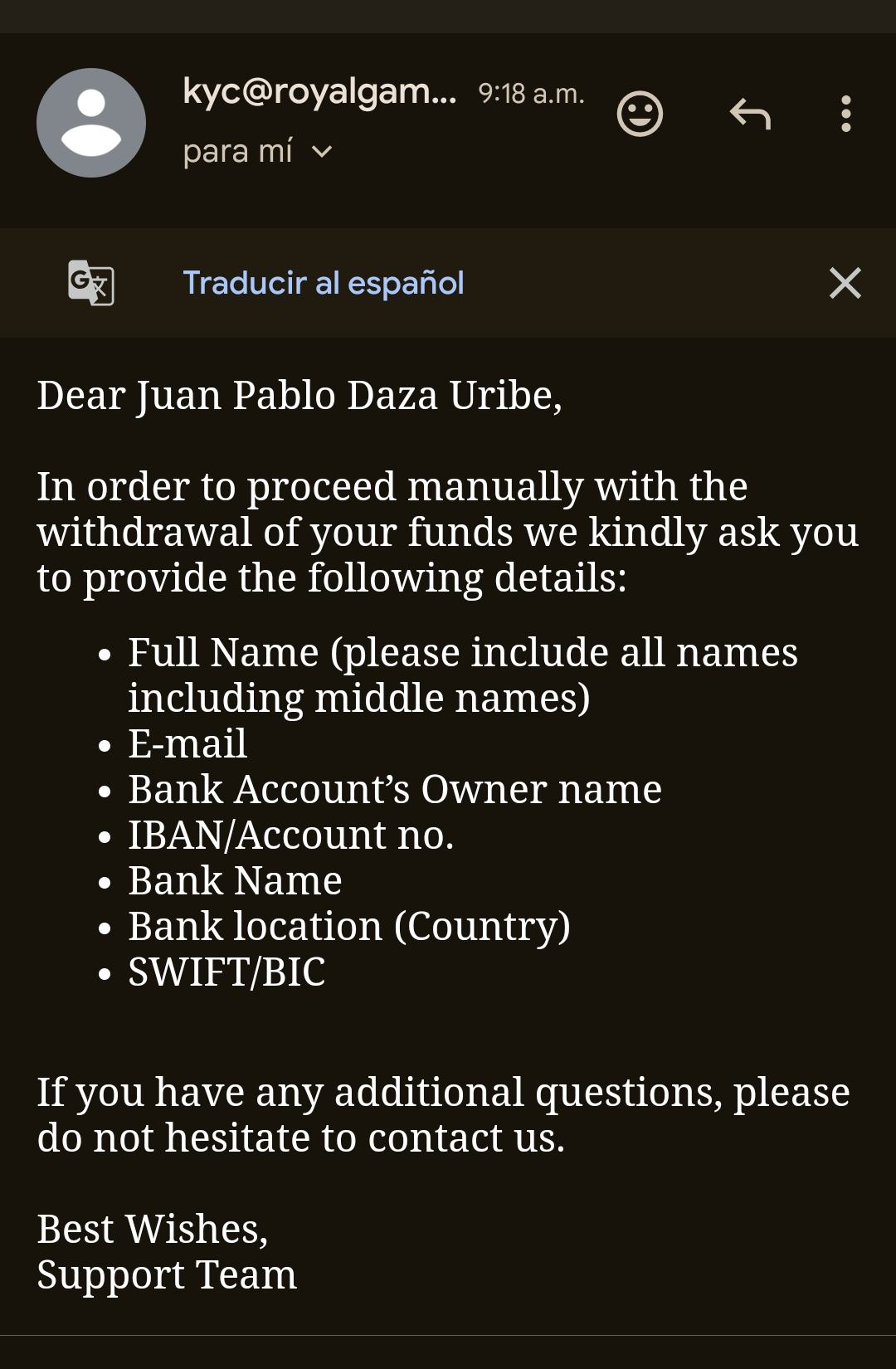The height and width of the screenshot is (1369, 896).
Task: Open the message overflow menu
Action: (x=845, y=114)
